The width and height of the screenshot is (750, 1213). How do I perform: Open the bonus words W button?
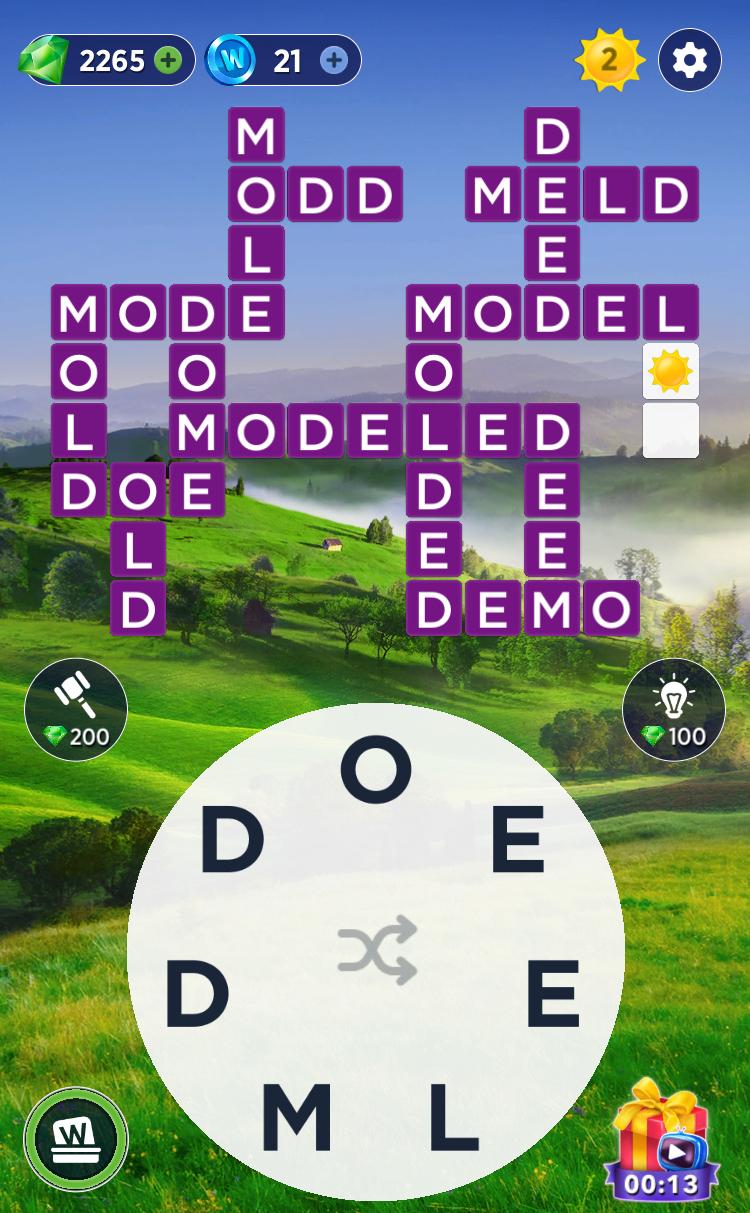[76, 1139]
